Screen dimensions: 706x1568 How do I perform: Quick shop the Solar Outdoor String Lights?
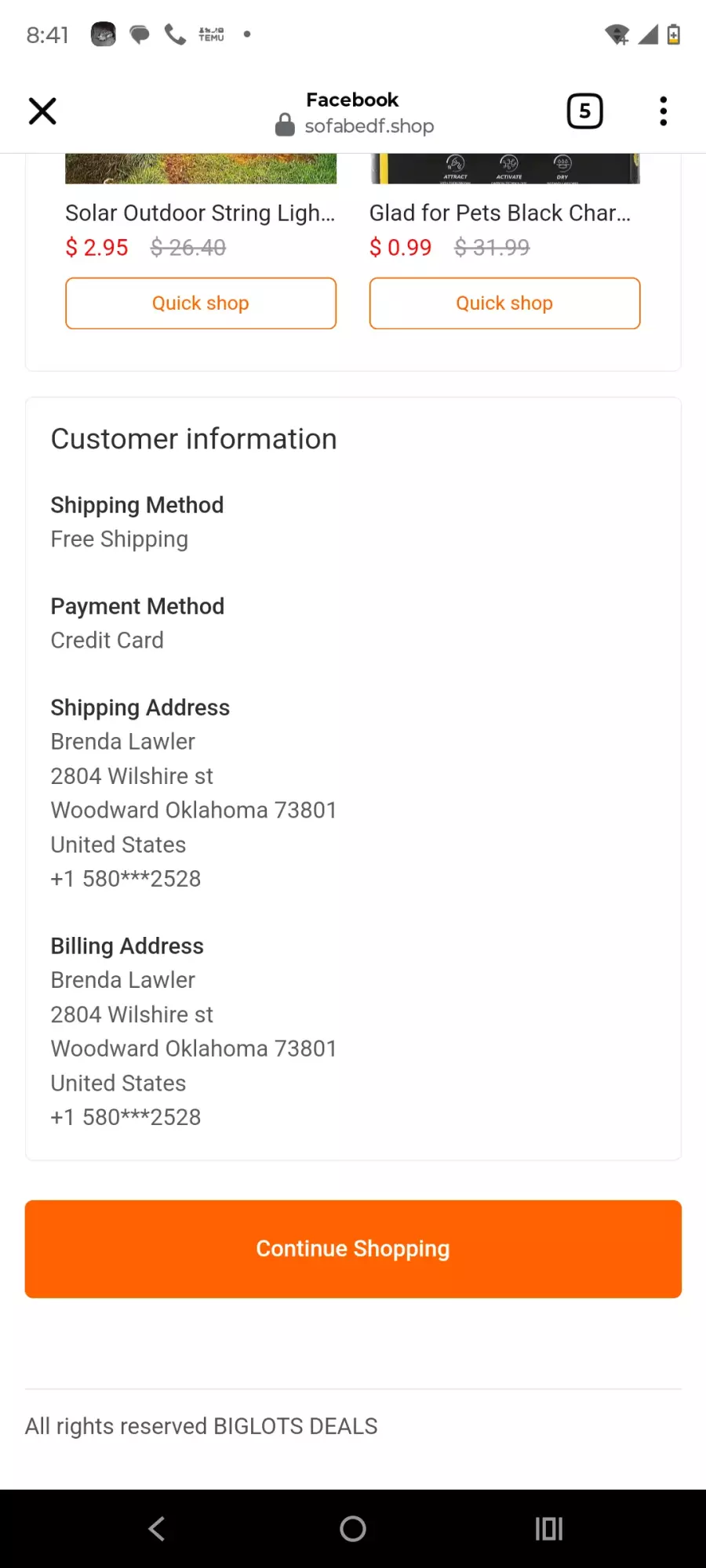pyautogui.click(x=201, y=303)
